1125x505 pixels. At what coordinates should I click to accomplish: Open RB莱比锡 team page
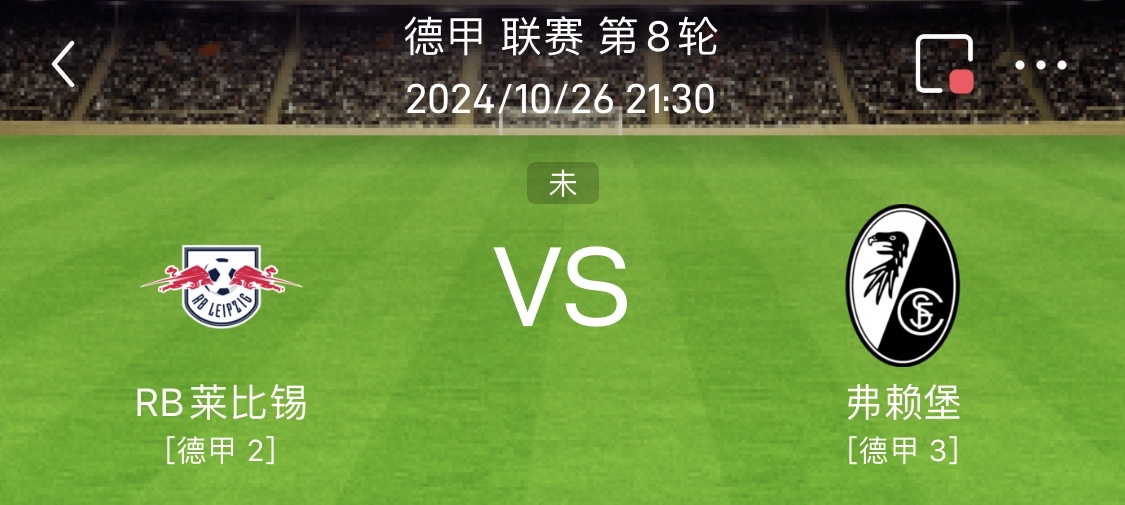[x=221, y=287]
